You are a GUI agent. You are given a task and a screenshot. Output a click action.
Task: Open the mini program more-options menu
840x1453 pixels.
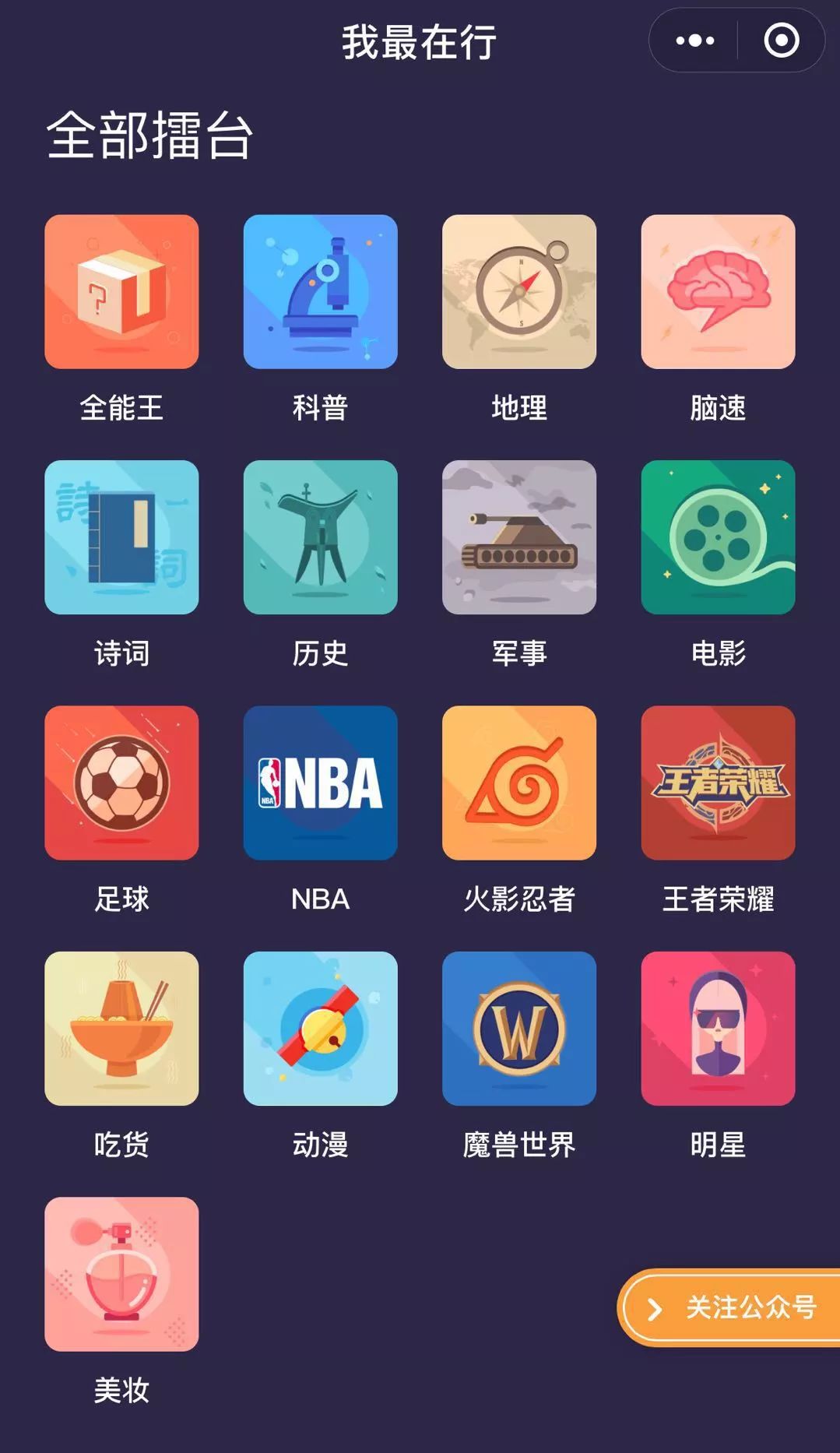pyautogui.click(x=694, y=40)
